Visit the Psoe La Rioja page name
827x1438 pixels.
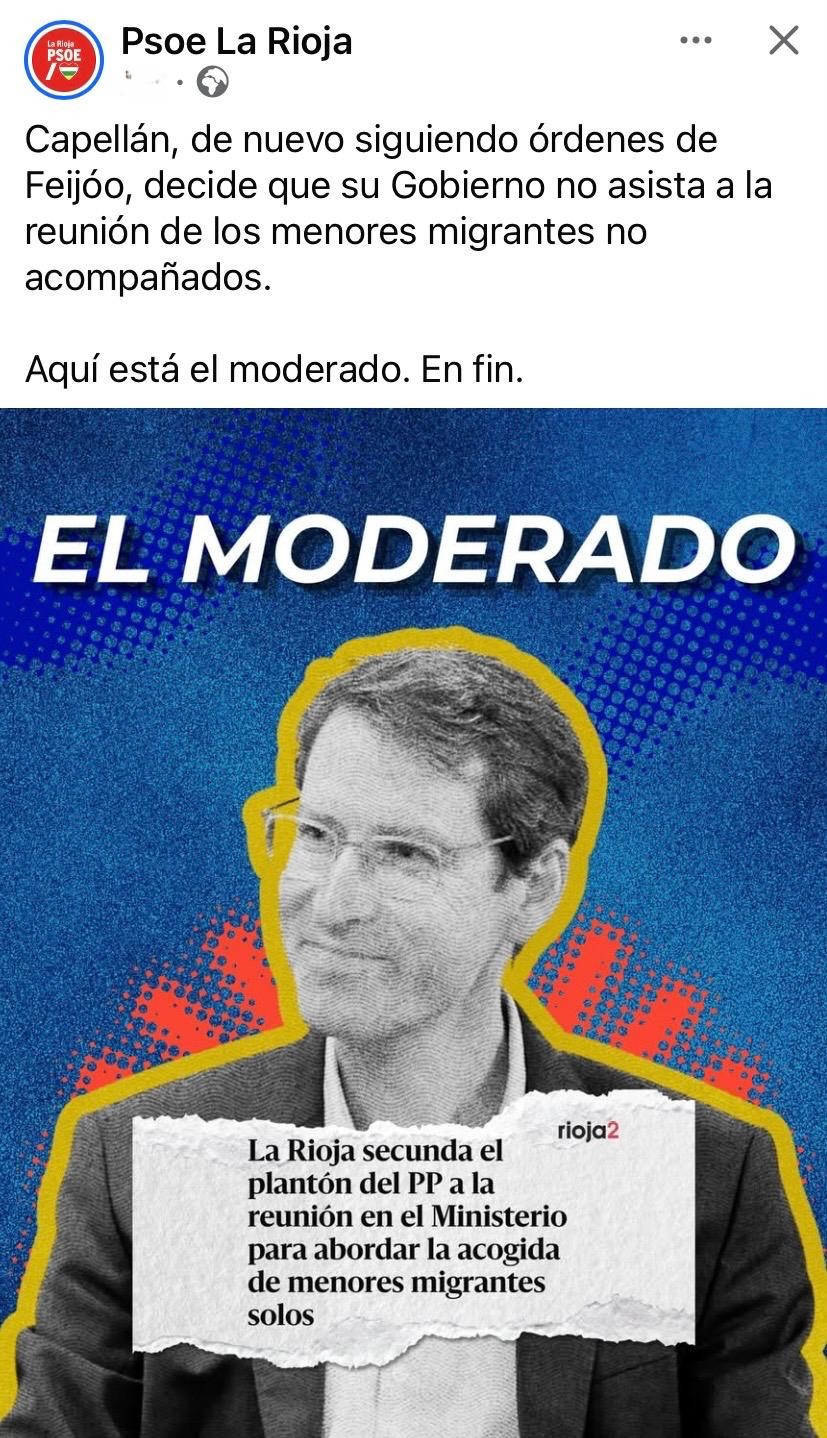coord(236,41)
